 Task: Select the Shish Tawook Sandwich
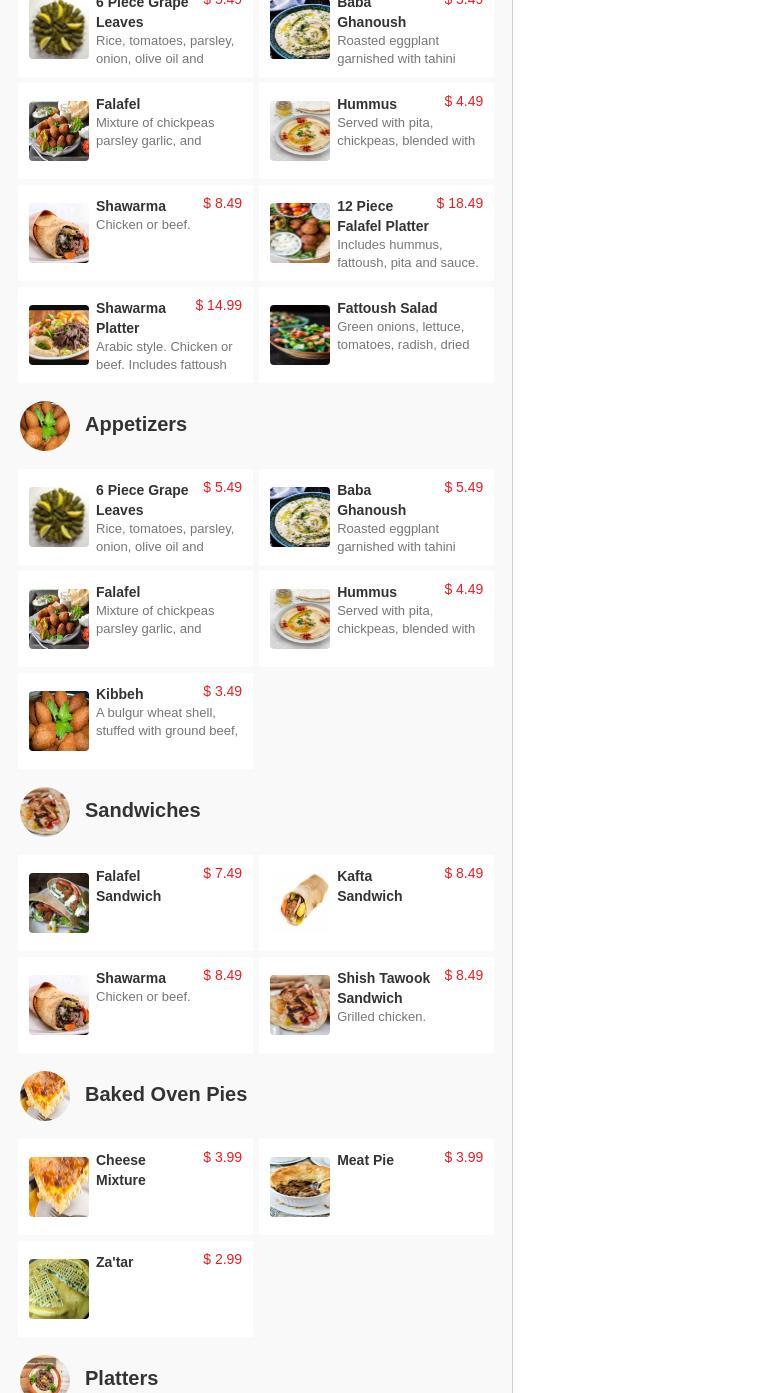pos(376,1005)
